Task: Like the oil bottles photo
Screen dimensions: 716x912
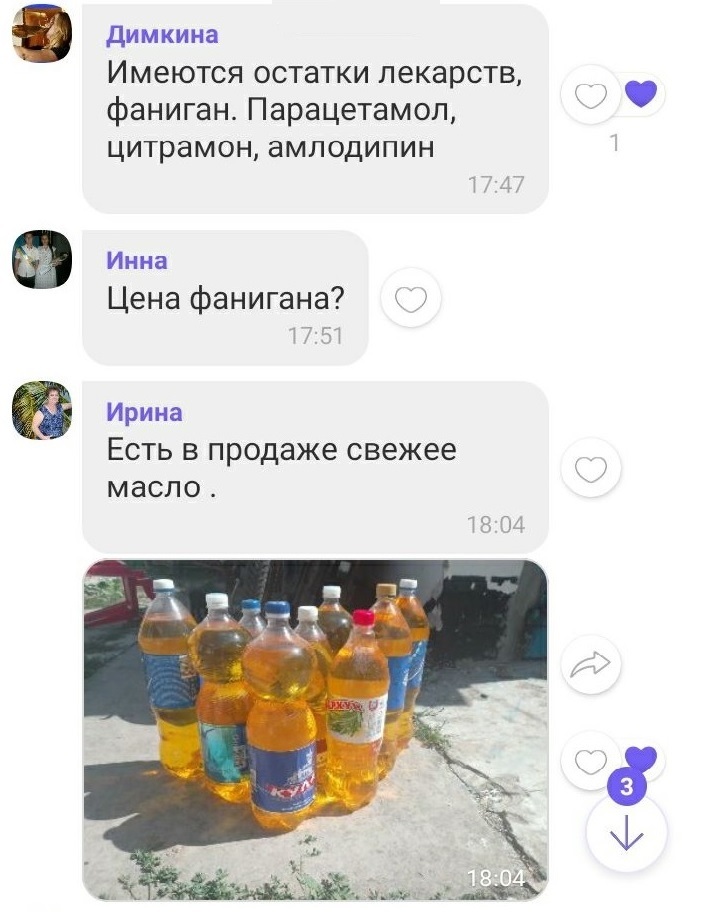Action: coord(591,762)
